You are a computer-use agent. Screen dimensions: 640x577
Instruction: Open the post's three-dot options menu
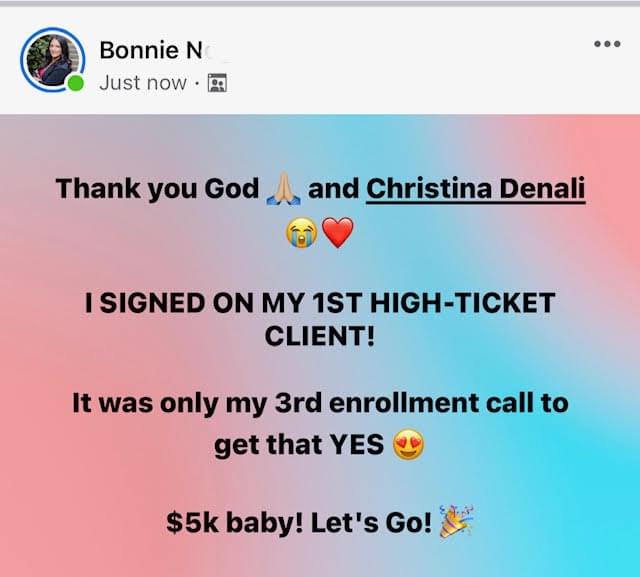607,45
